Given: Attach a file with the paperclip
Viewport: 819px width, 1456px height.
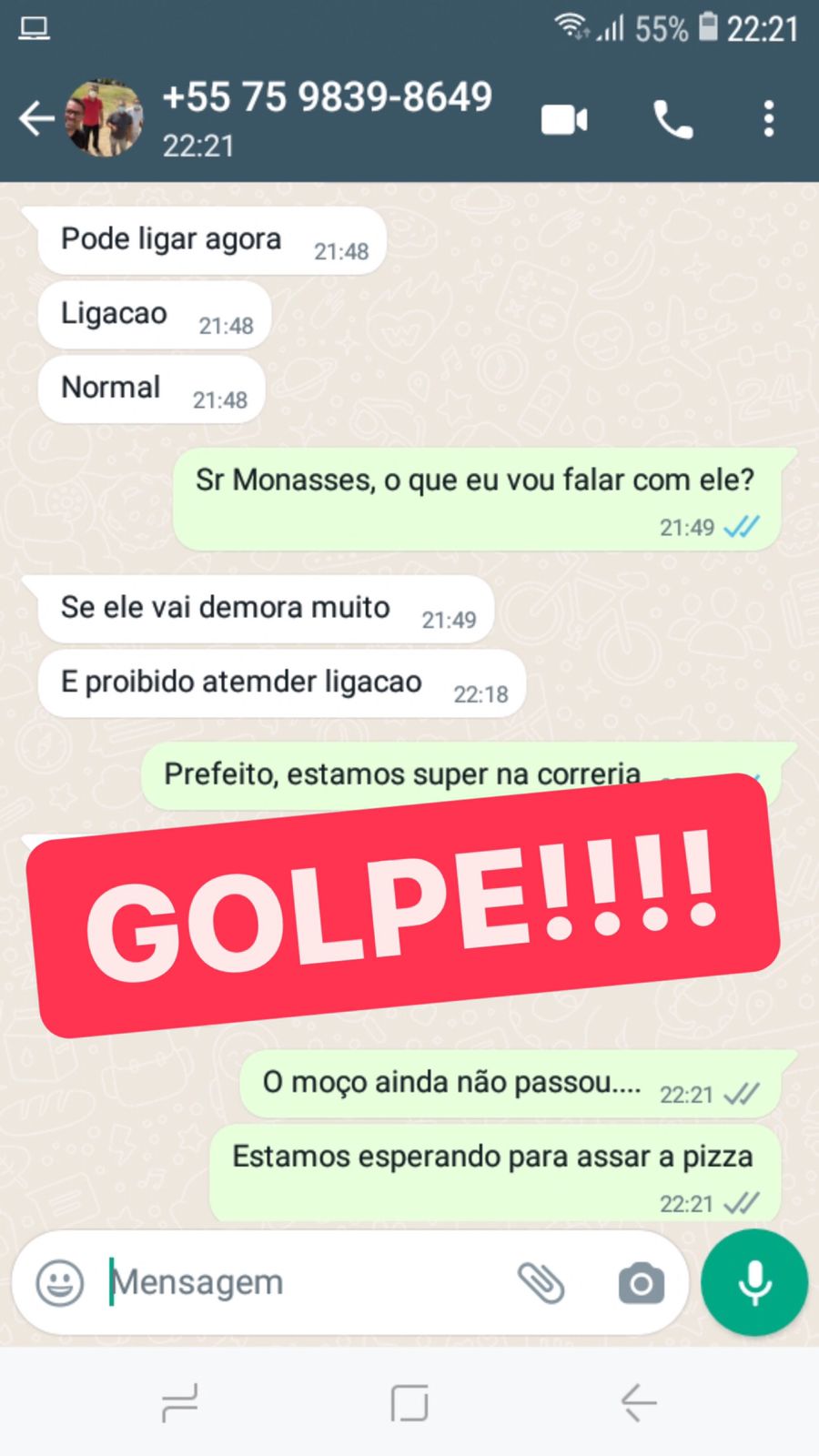Looking at the screenshot, I should (x=541, y=1283).
